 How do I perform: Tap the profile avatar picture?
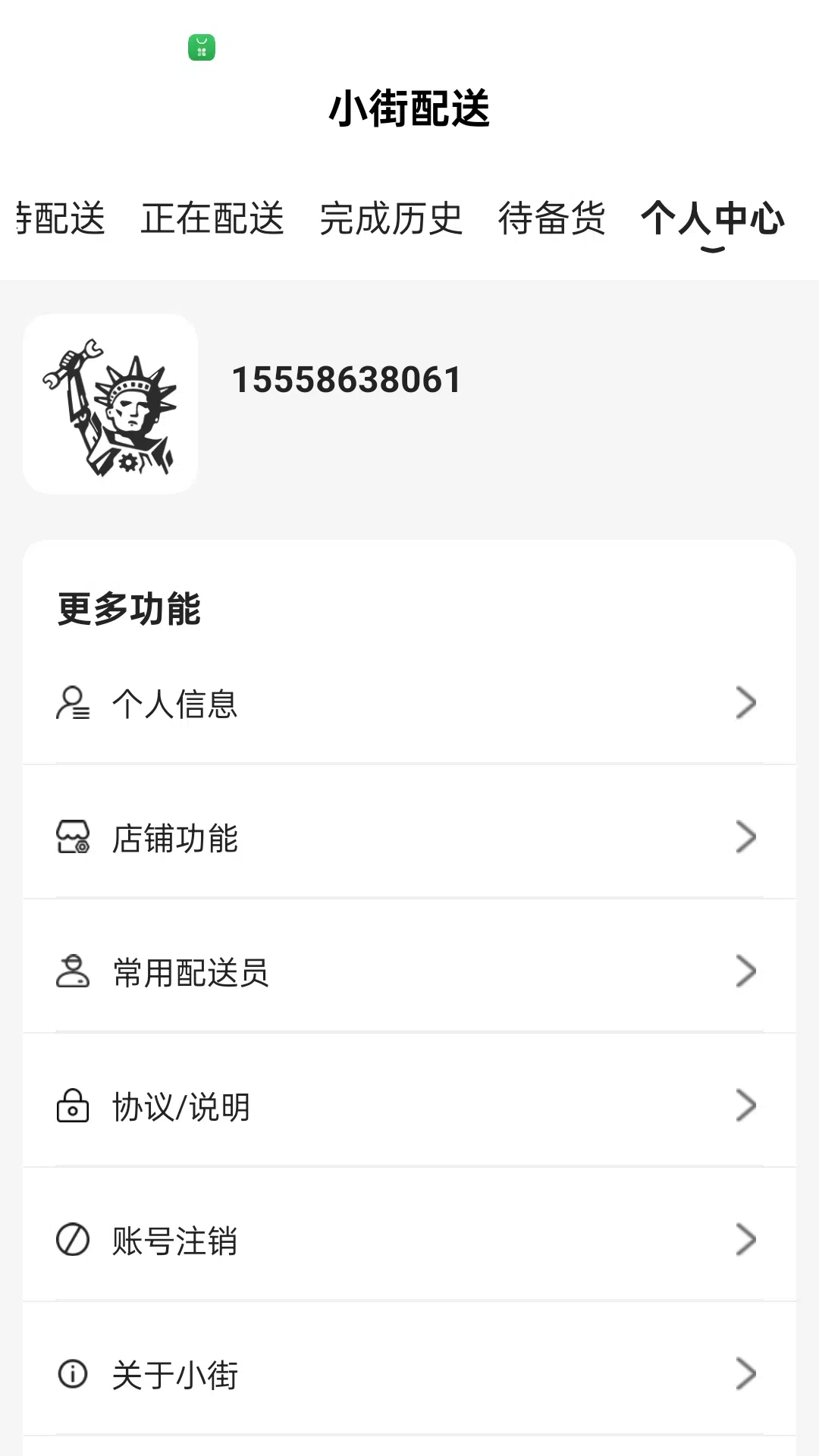111,404
